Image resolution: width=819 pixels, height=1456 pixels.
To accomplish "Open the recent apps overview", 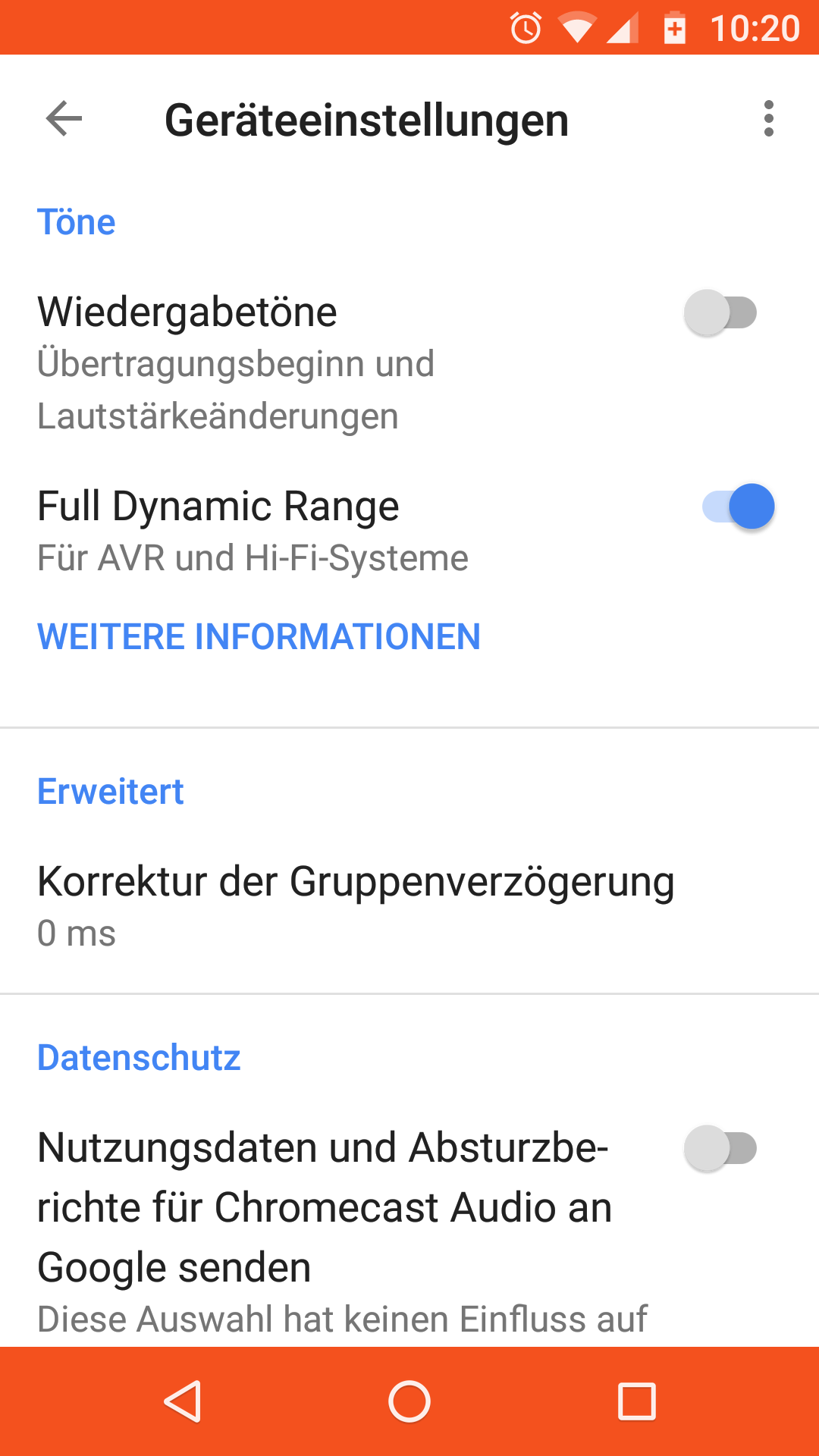I will click(636, 1401).
